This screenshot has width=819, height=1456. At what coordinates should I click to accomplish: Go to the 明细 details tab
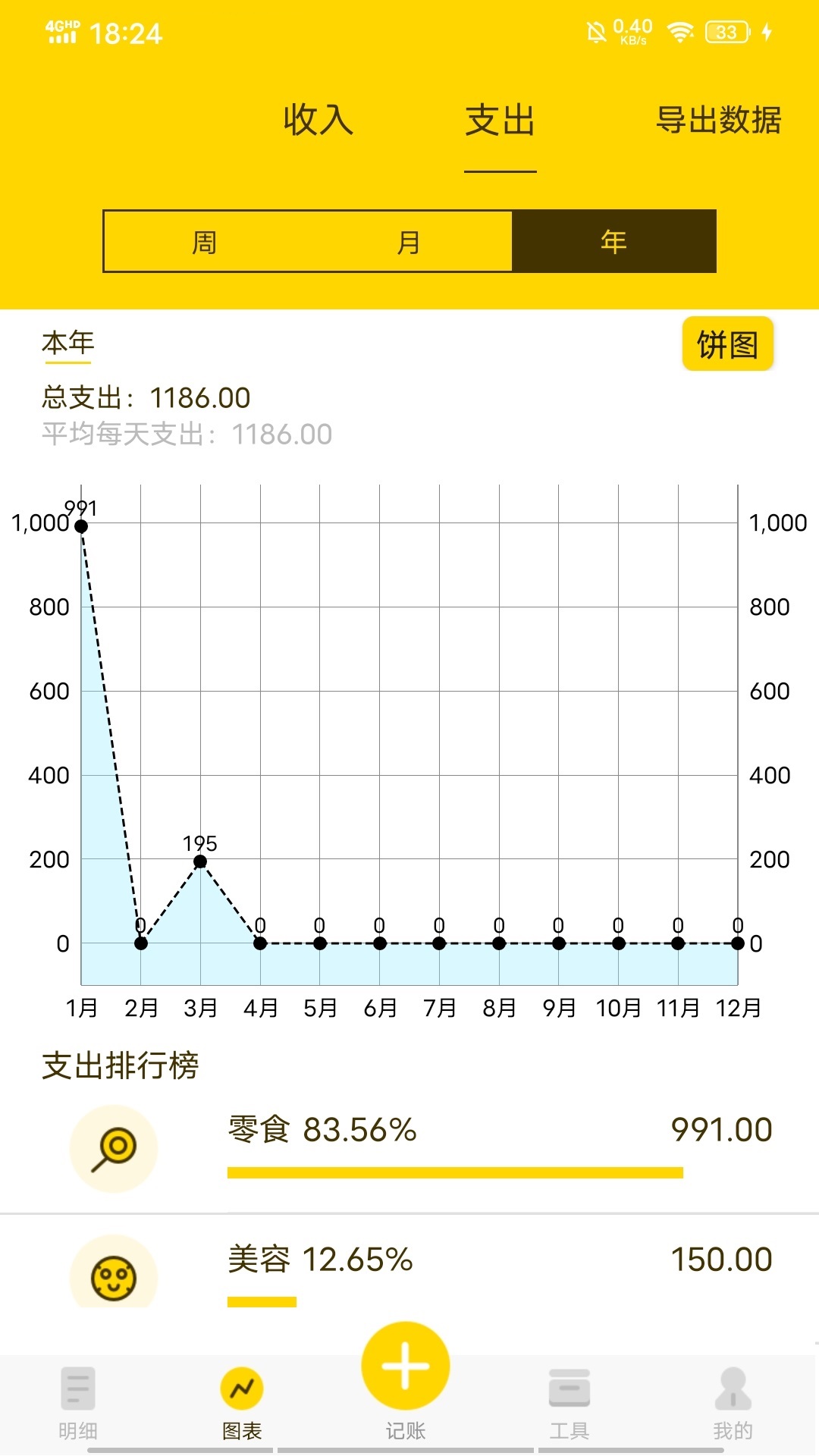(78, 1403)
